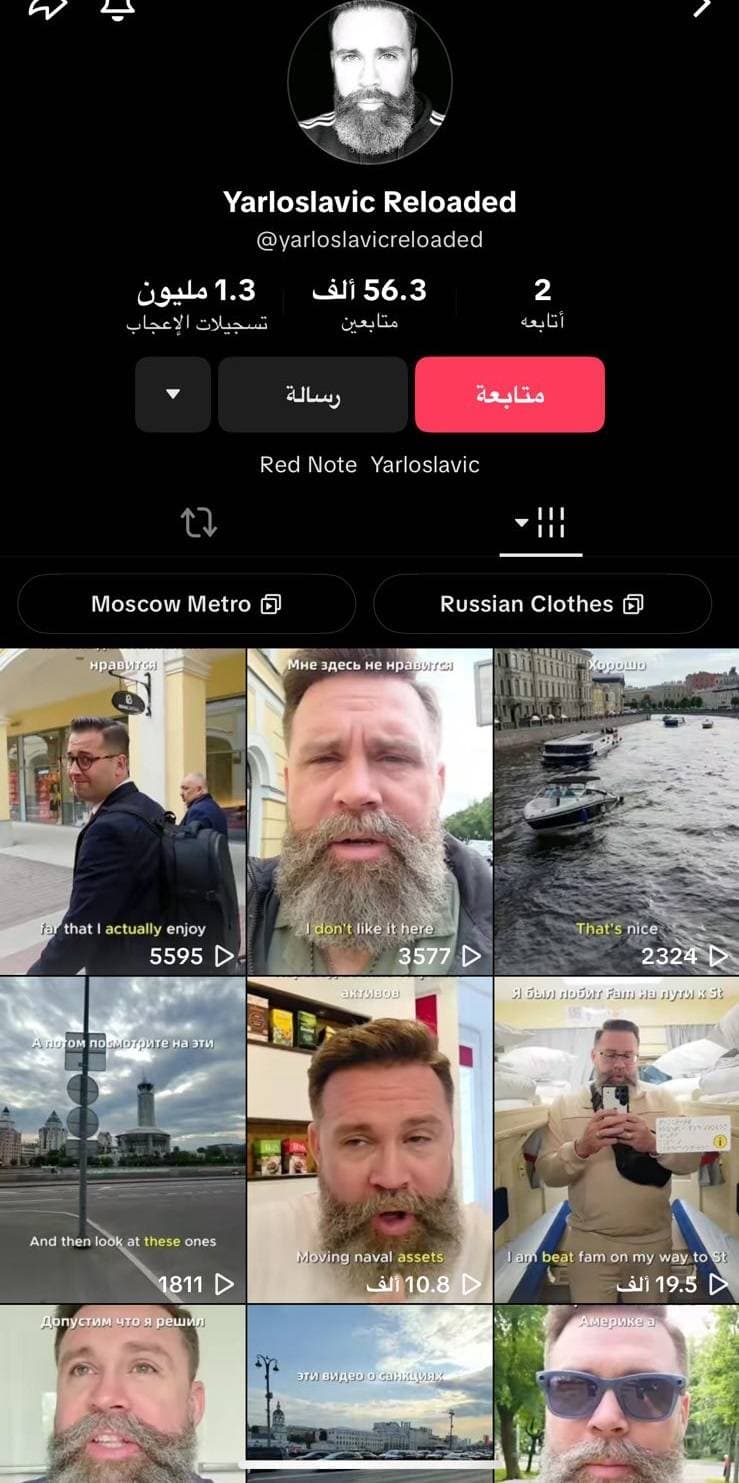View the profile picture
Screen dimensions: 739x1483
[x=370, y=82]
